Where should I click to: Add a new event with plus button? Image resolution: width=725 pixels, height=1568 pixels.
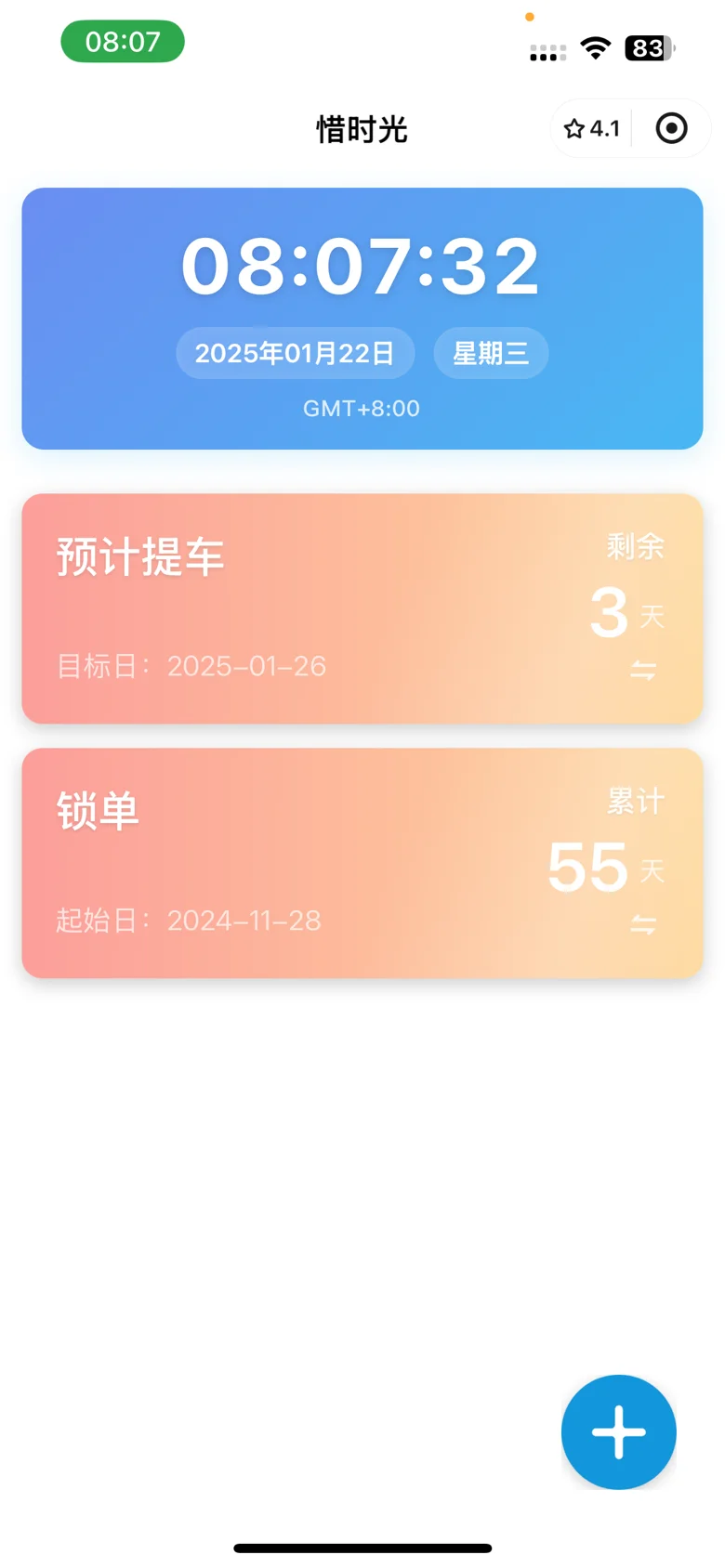(x=618, y=1431)
